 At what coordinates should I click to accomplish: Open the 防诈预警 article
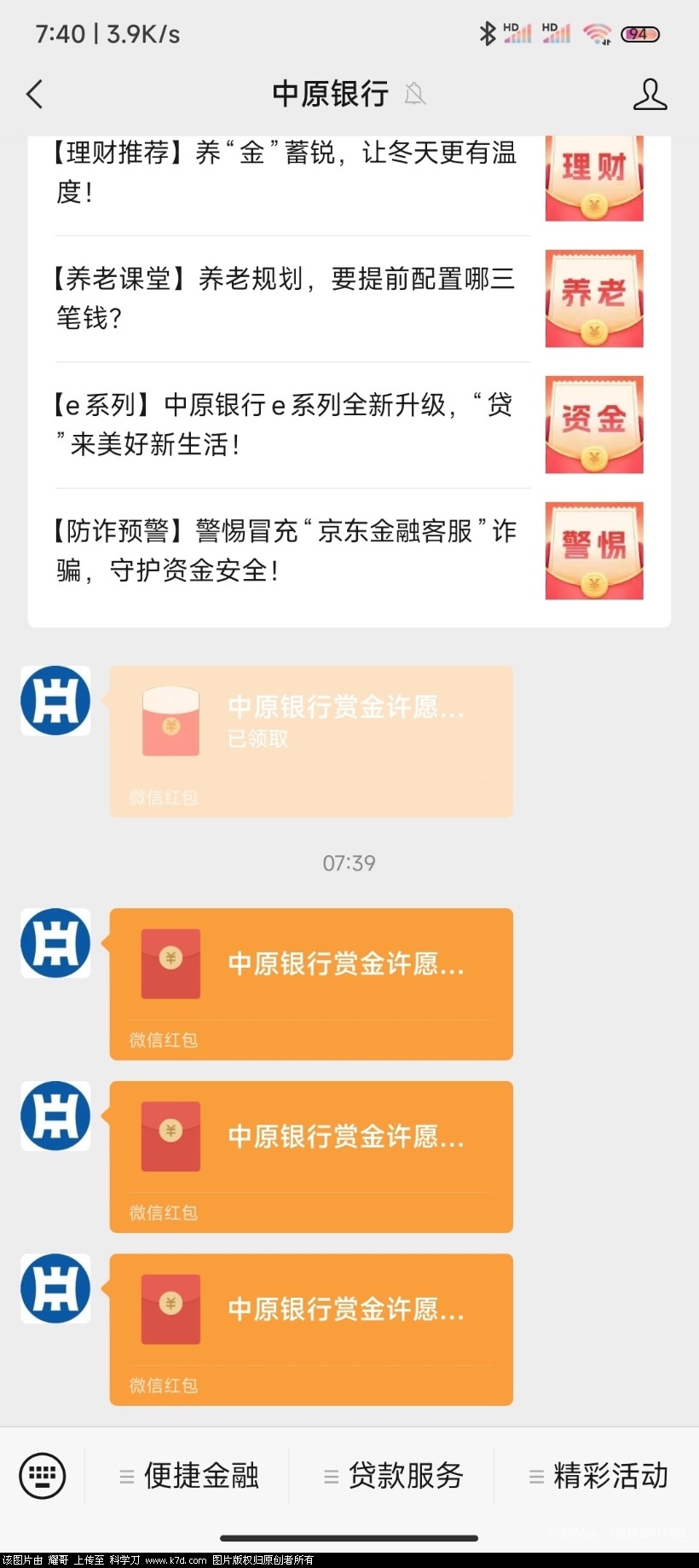(286, 550)
